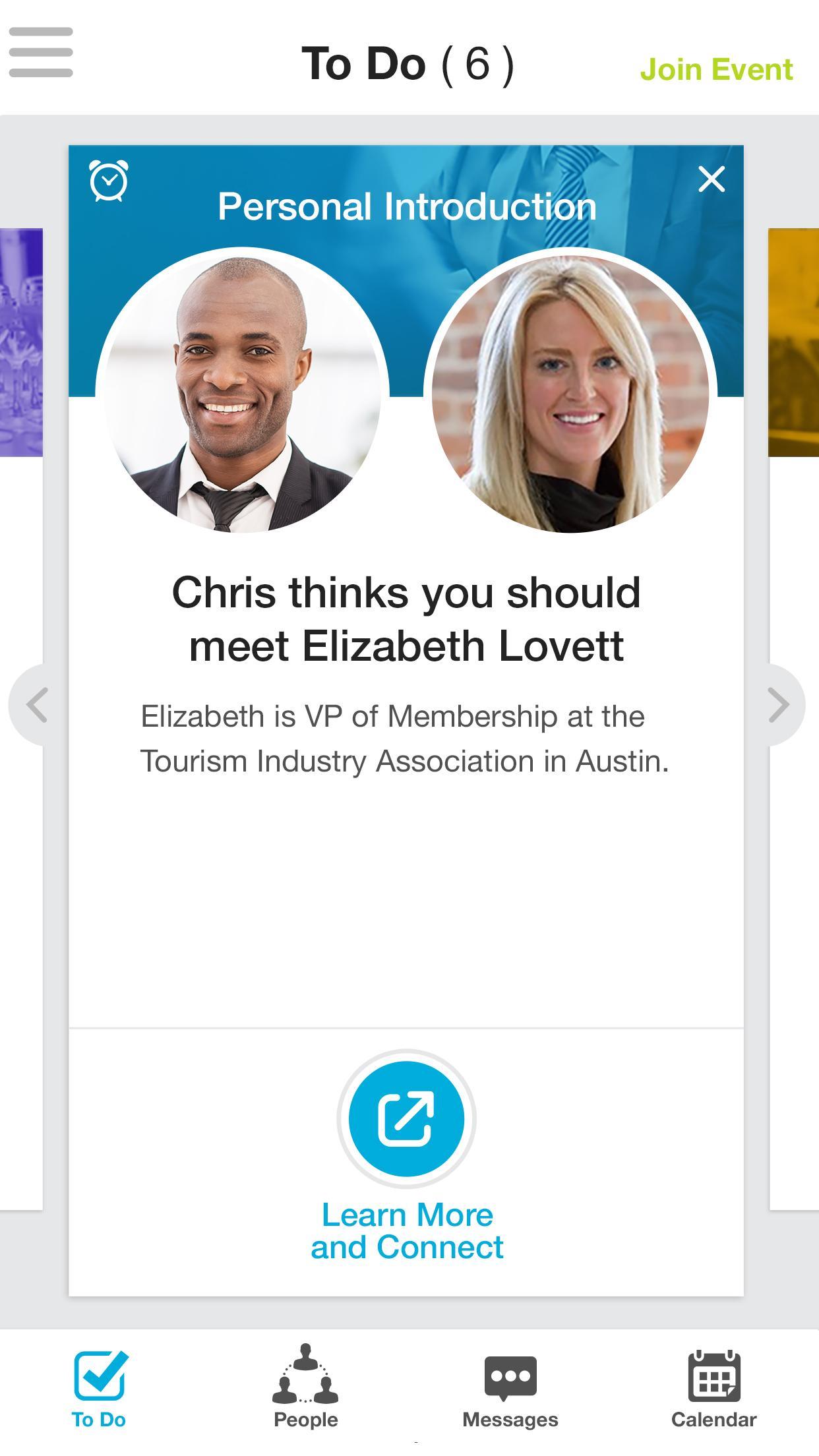
Task: Dismiss the Personal Introduction card
Action: point(712,179)
